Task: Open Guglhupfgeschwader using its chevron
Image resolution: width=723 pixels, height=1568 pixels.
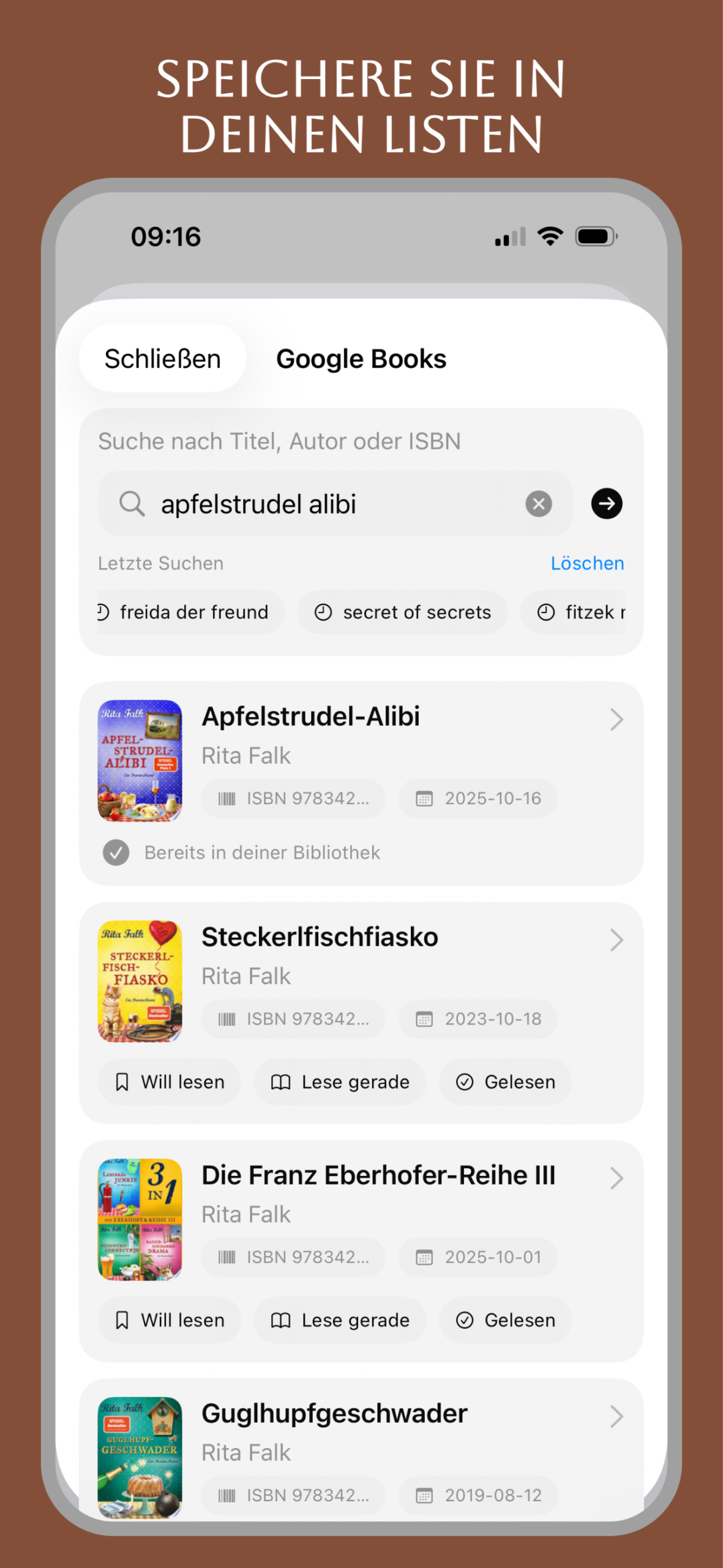Action: [616, 1416]
